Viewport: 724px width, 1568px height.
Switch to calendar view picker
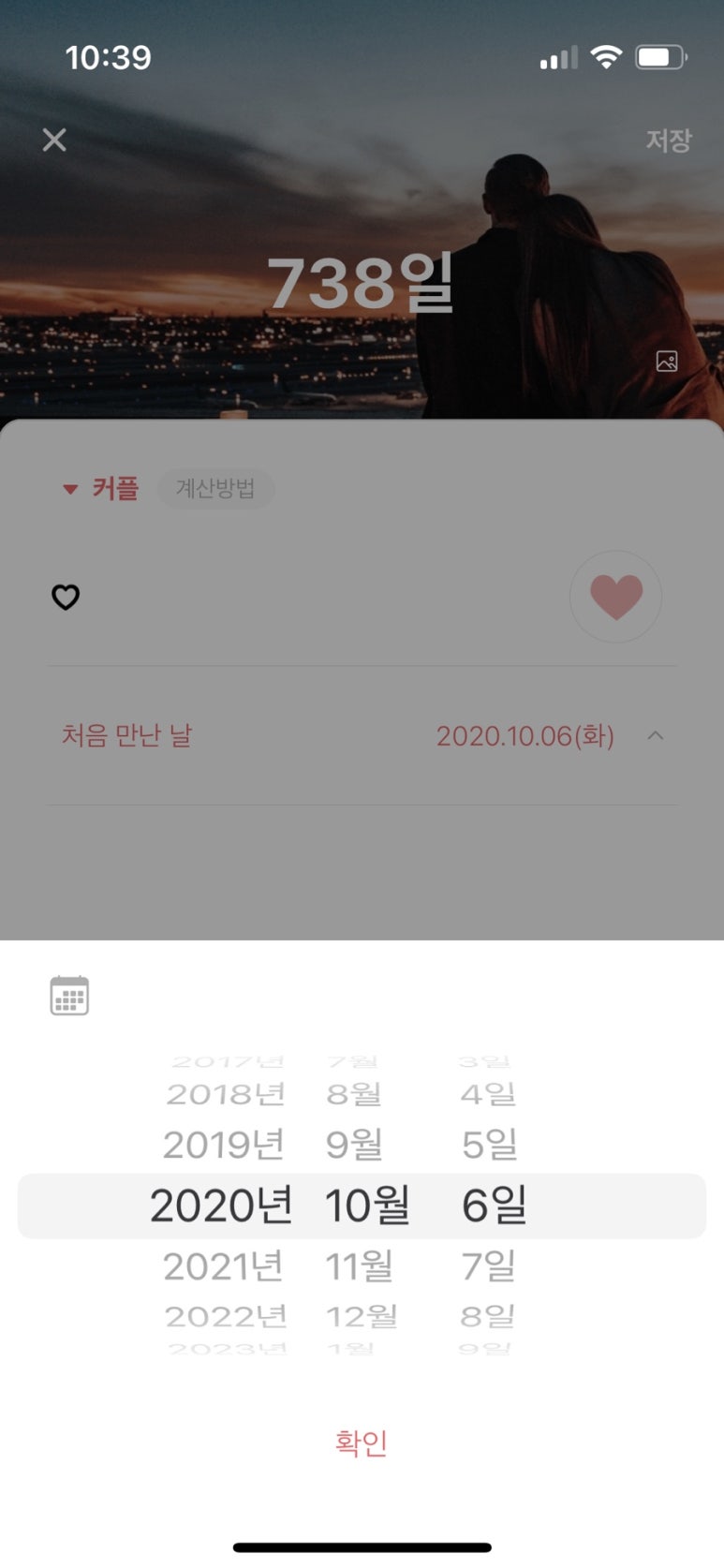click(x=69, y=996)
